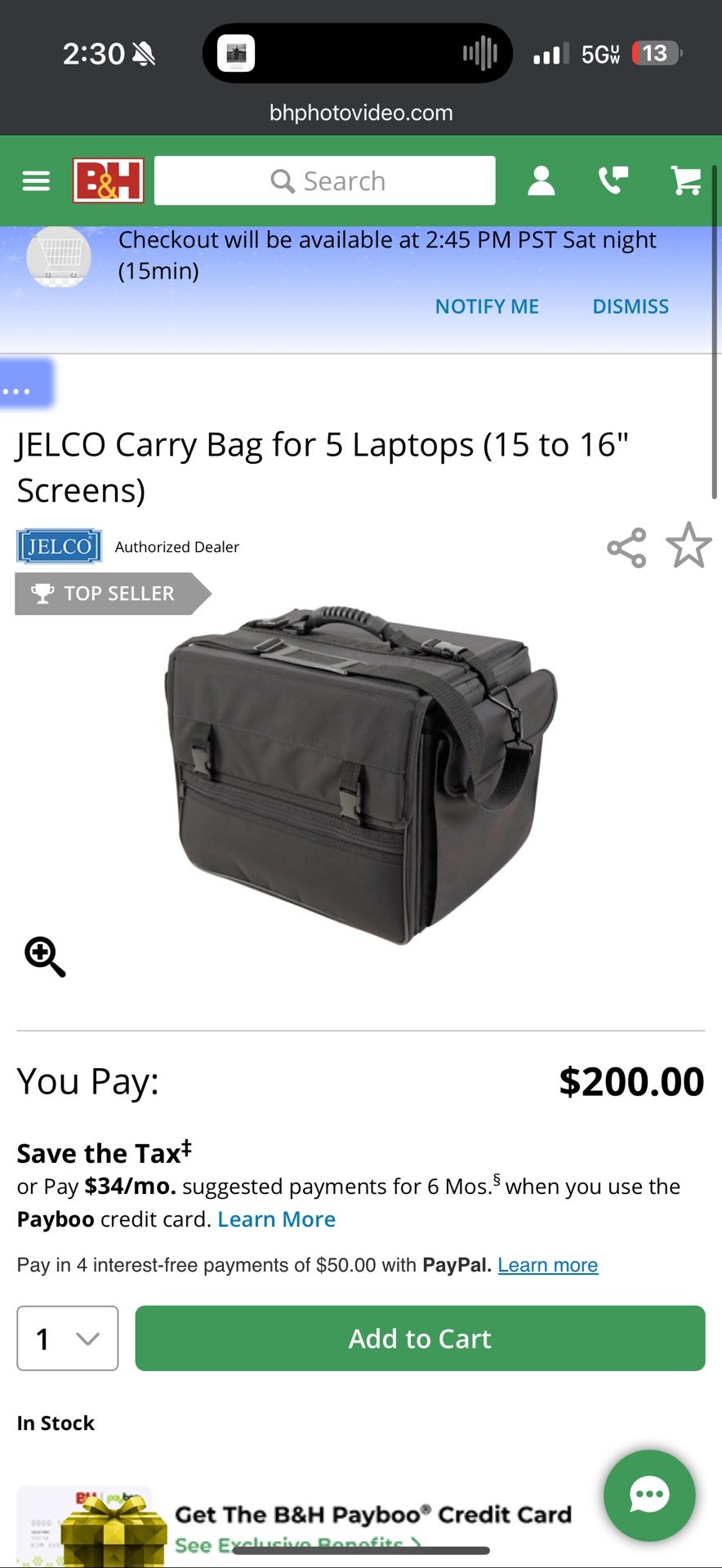Screen dimensions: 722x1568
Task: Open the shopping cart icon
Action: pos(685,180)
